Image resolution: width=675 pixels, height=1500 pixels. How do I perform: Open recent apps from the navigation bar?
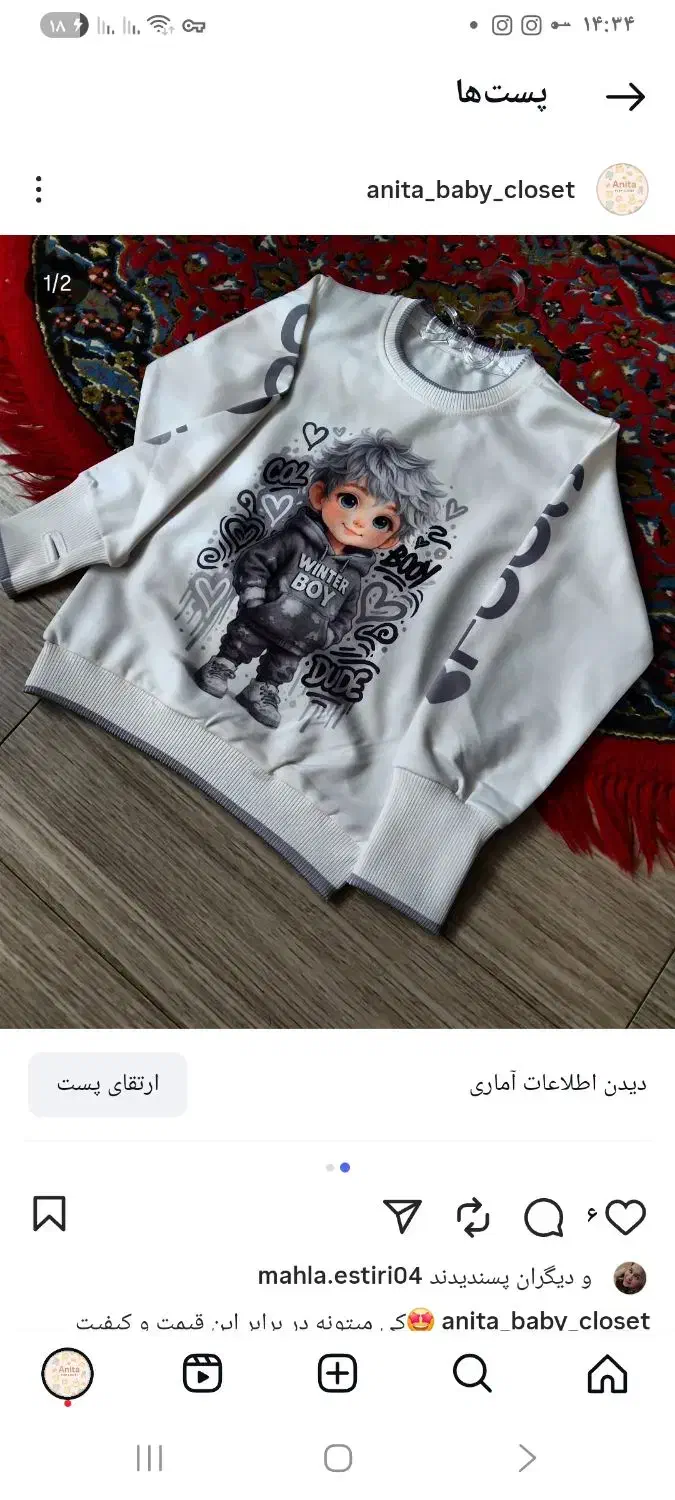(149, 1458)
